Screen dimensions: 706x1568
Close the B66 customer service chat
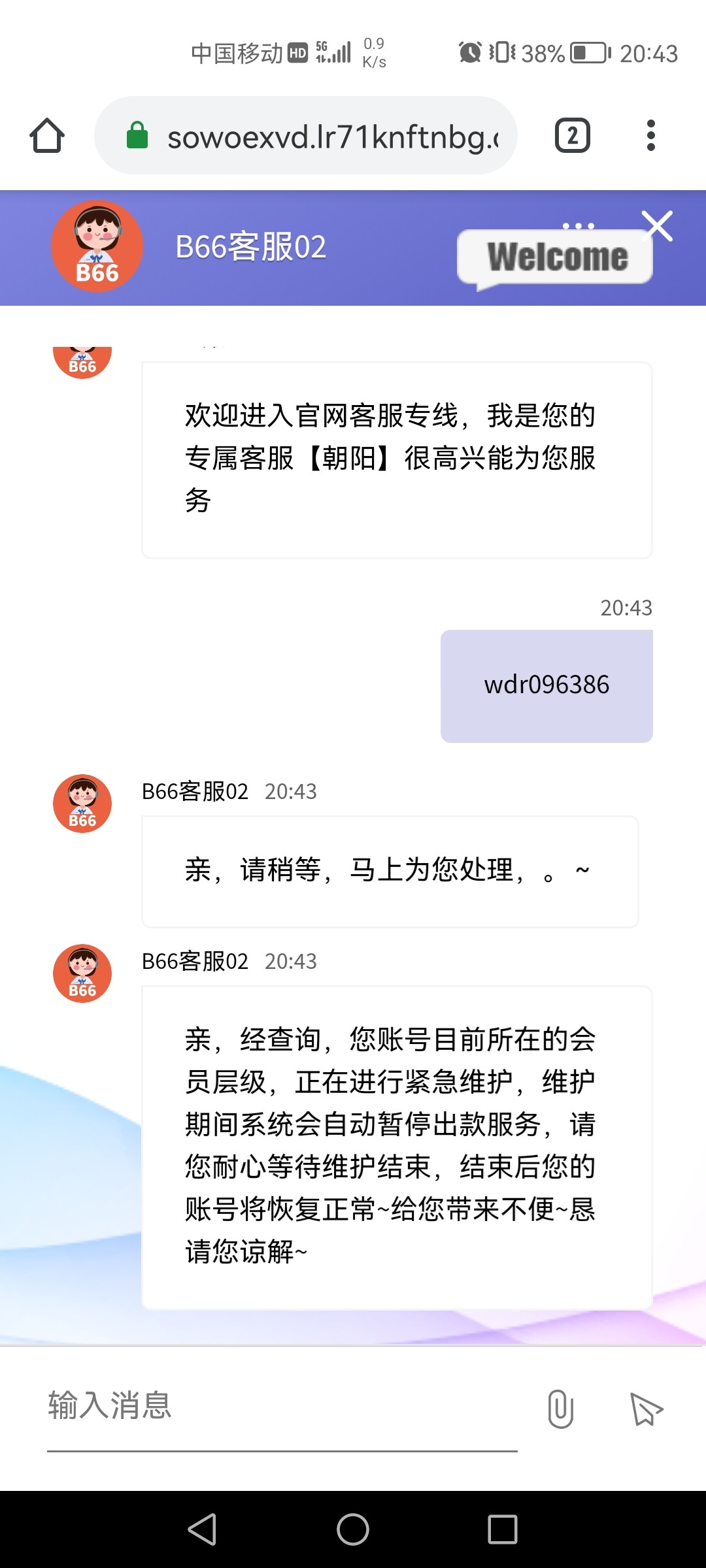[657, 226]
